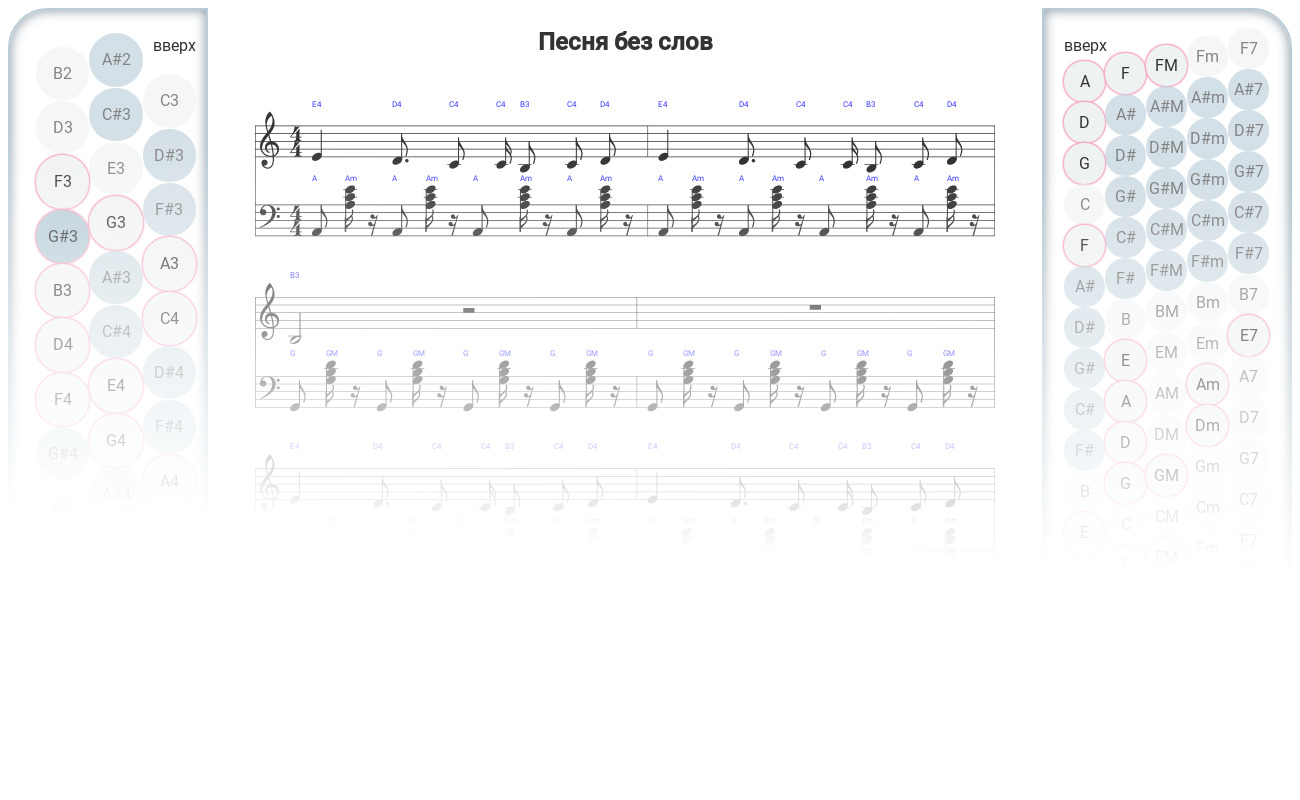
Task: Play the GM major chord button
Action: (1166, 475)
